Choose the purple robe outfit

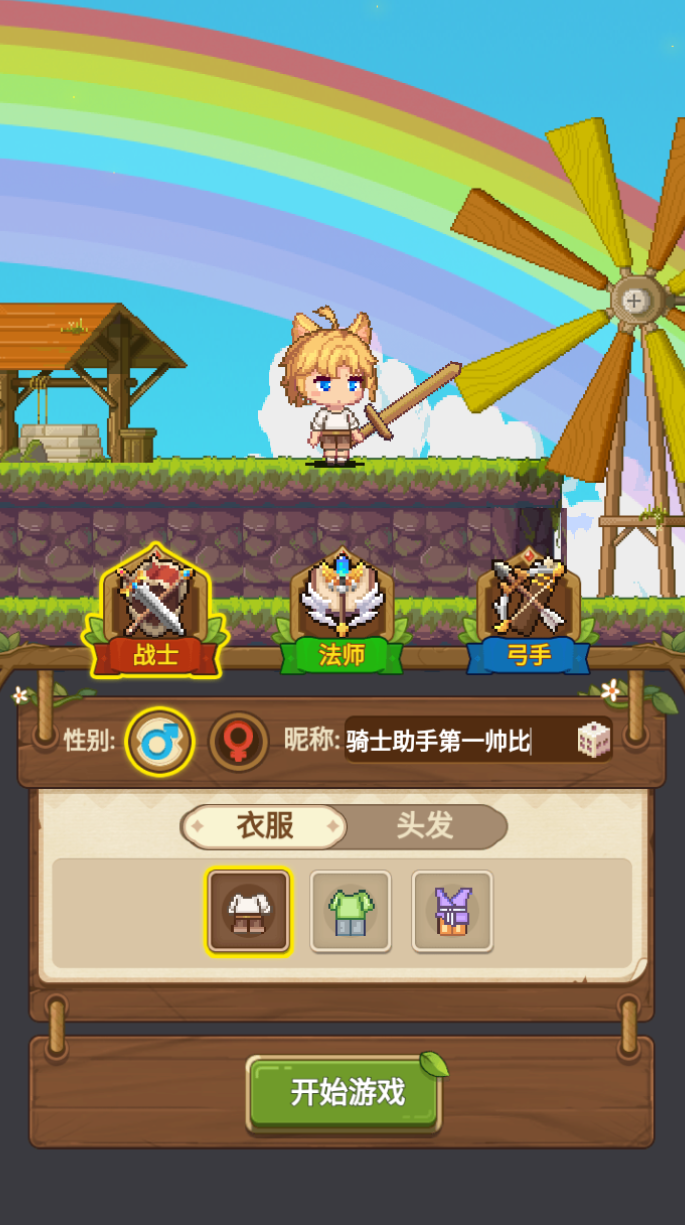(x=452, y=911)
